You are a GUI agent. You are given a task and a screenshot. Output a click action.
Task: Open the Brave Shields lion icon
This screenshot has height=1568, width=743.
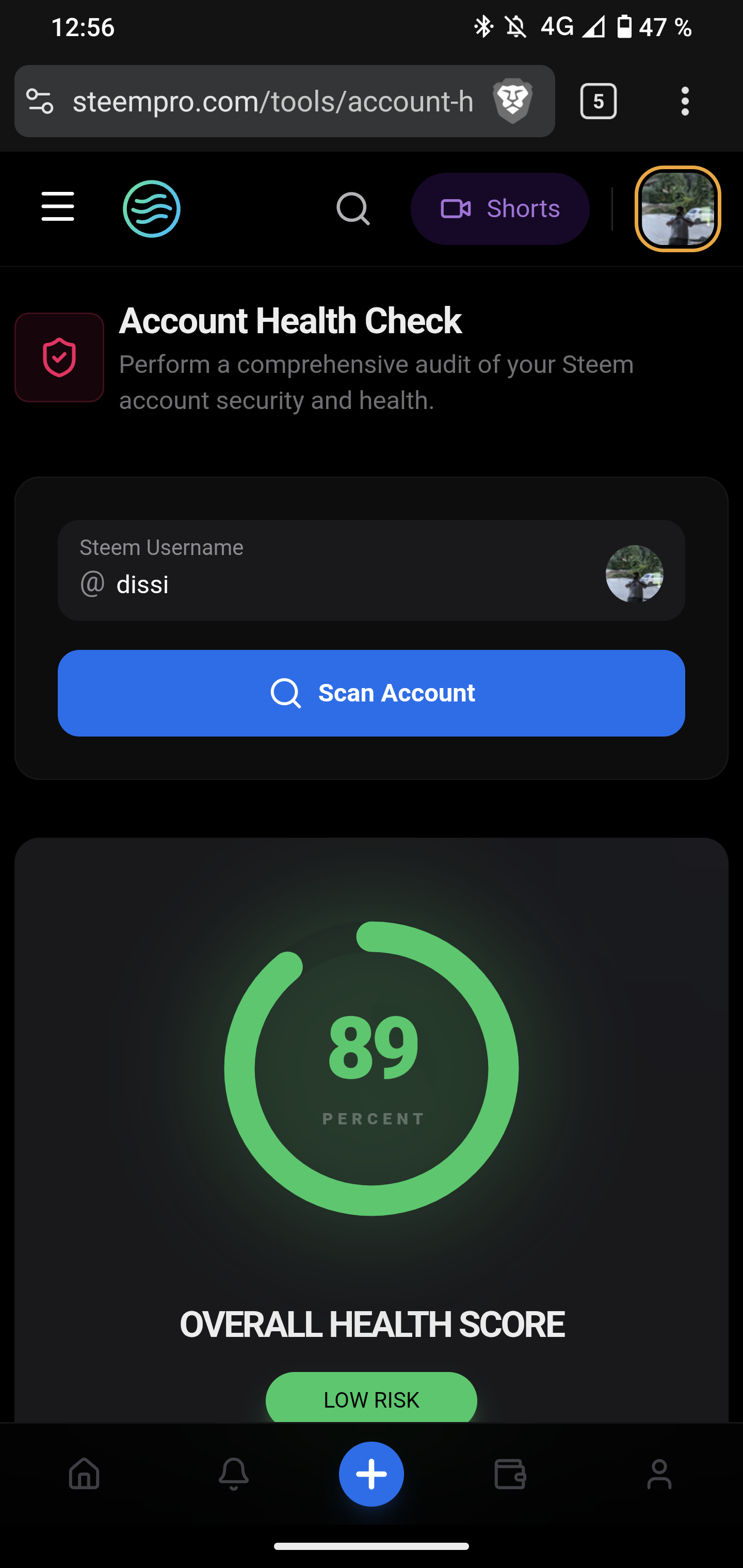tap(513, 101)
